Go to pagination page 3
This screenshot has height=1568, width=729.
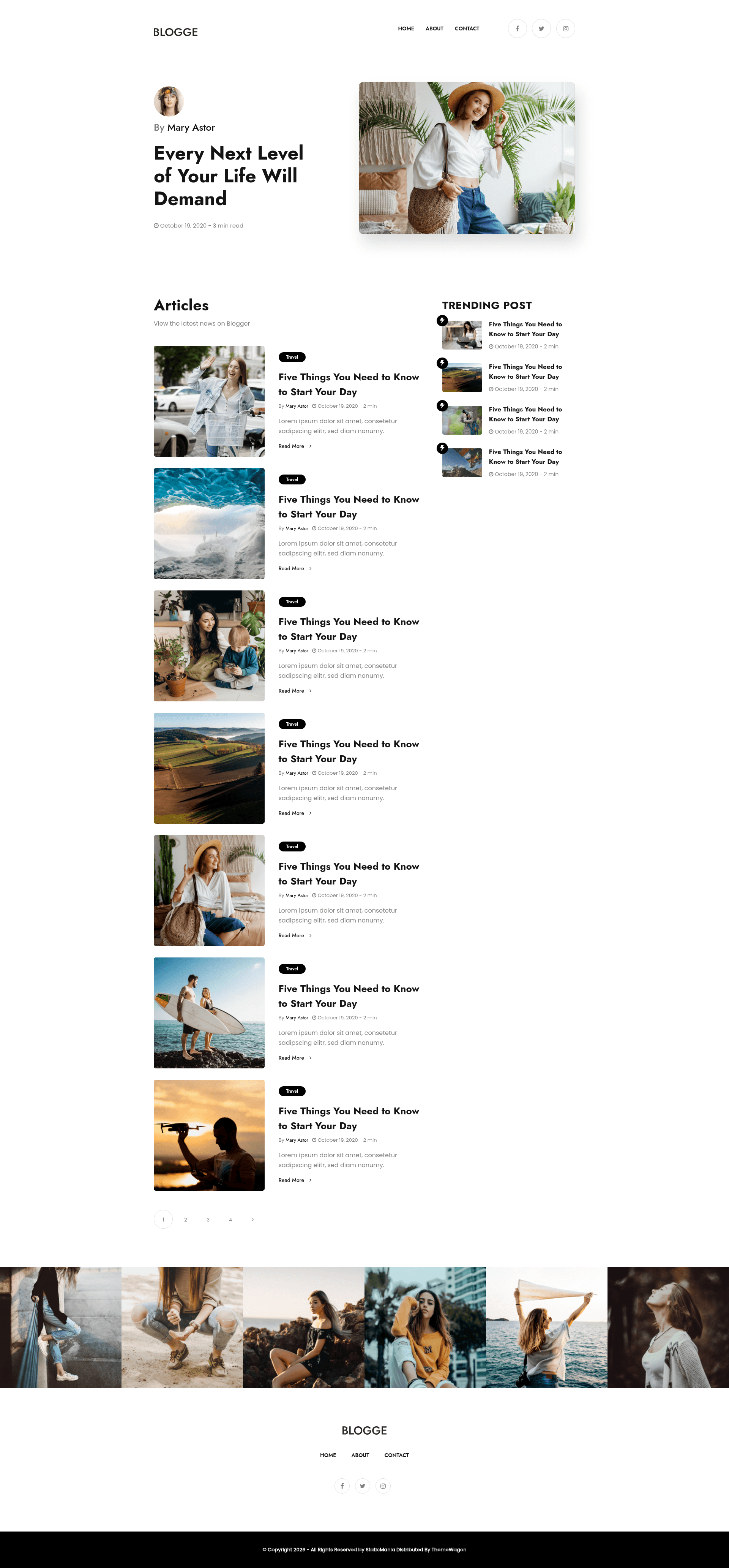(x=208, y=1219)
